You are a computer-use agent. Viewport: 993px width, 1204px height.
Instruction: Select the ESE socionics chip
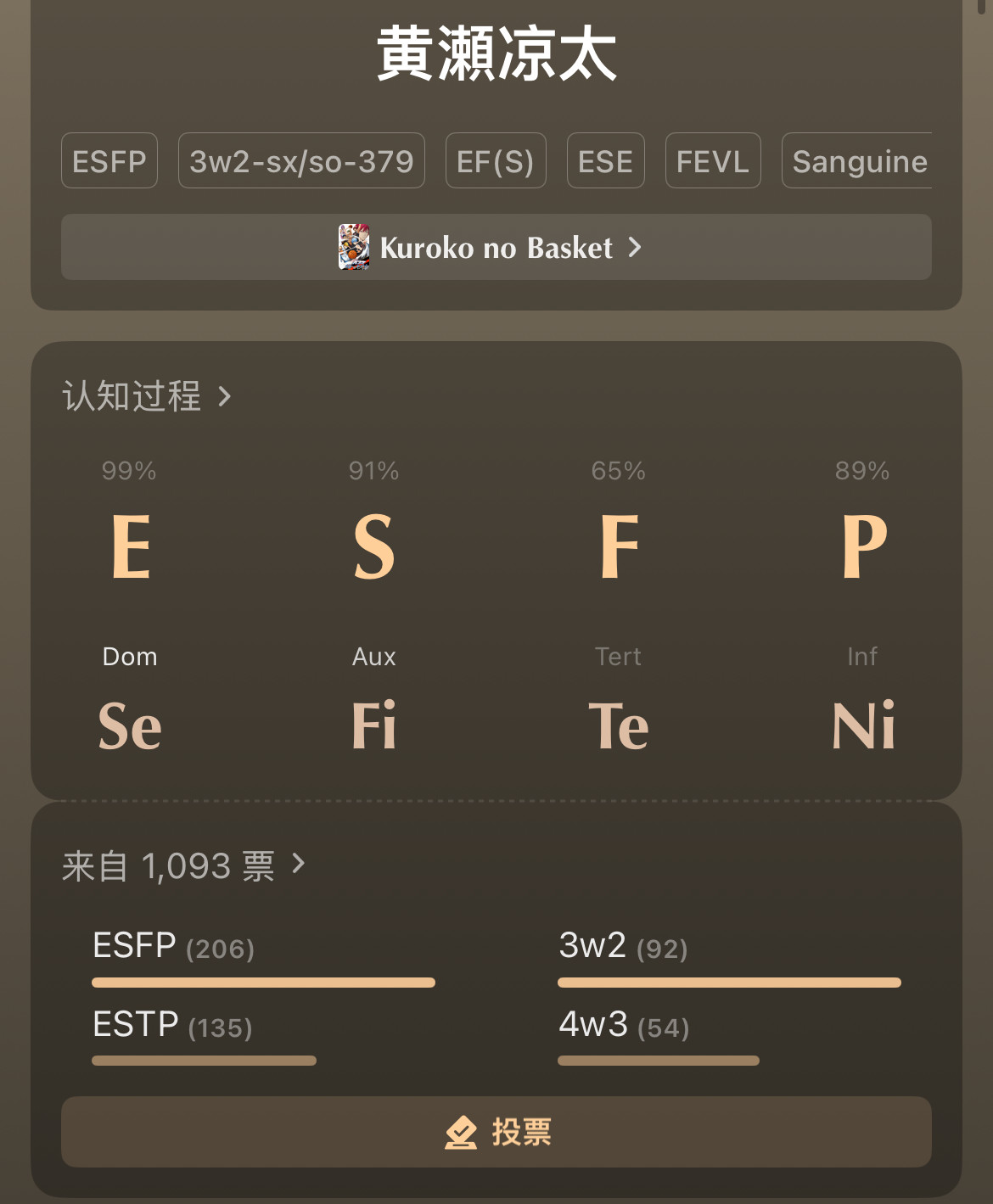click(606, 160)
